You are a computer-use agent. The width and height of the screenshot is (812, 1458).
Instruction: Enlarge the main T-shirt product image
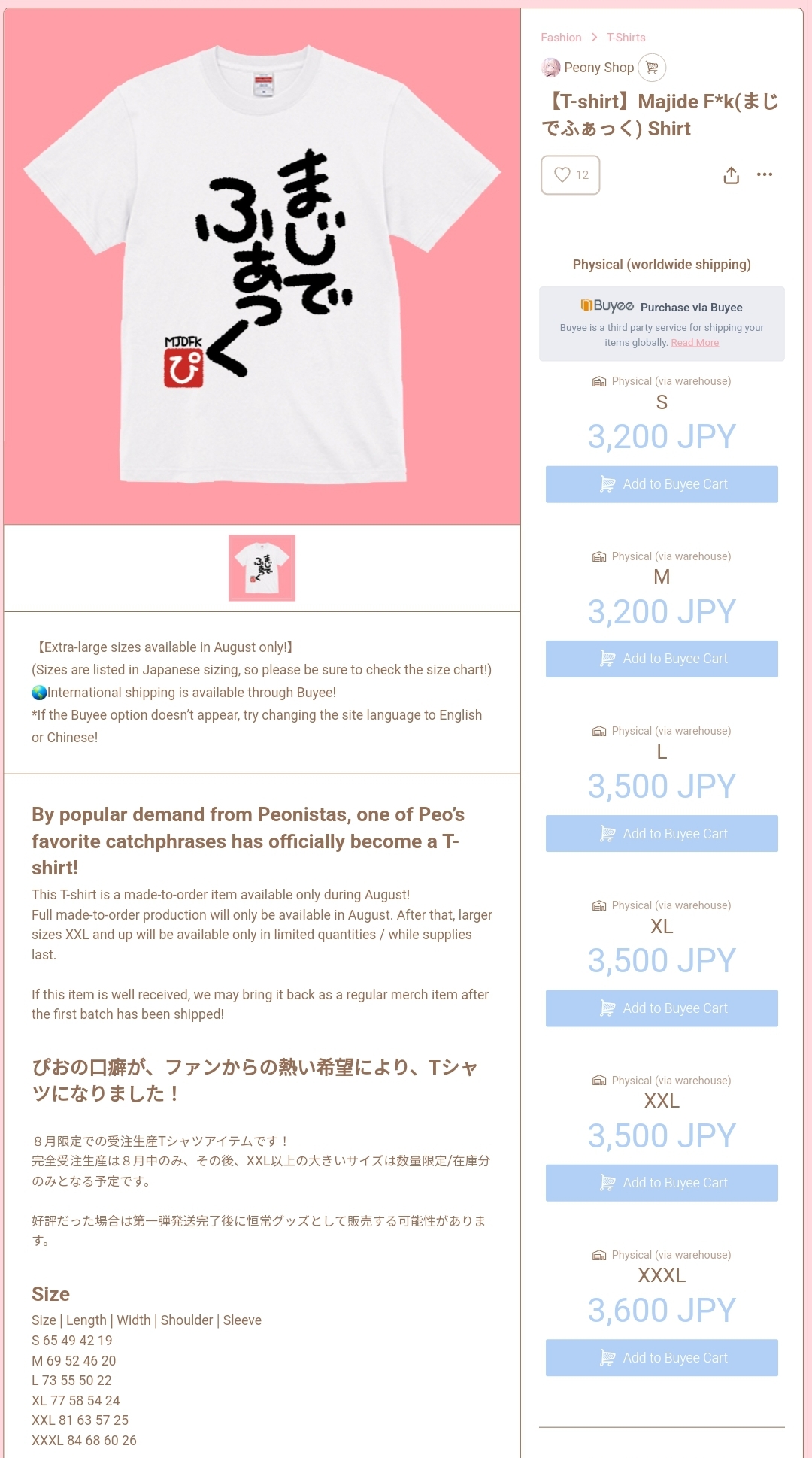coord(262,266)
